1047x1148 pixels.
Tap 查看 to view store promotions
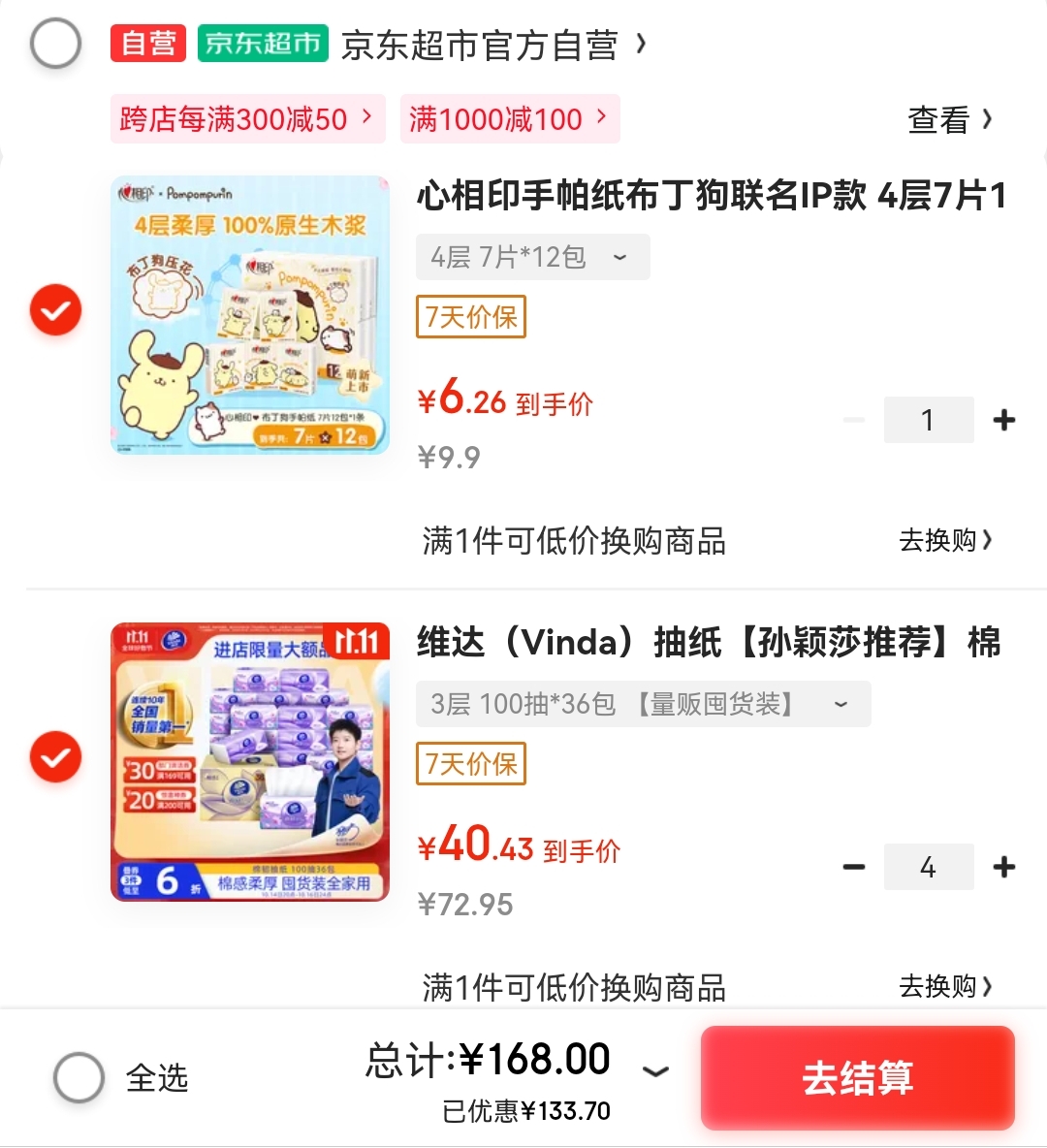(948, 119)
